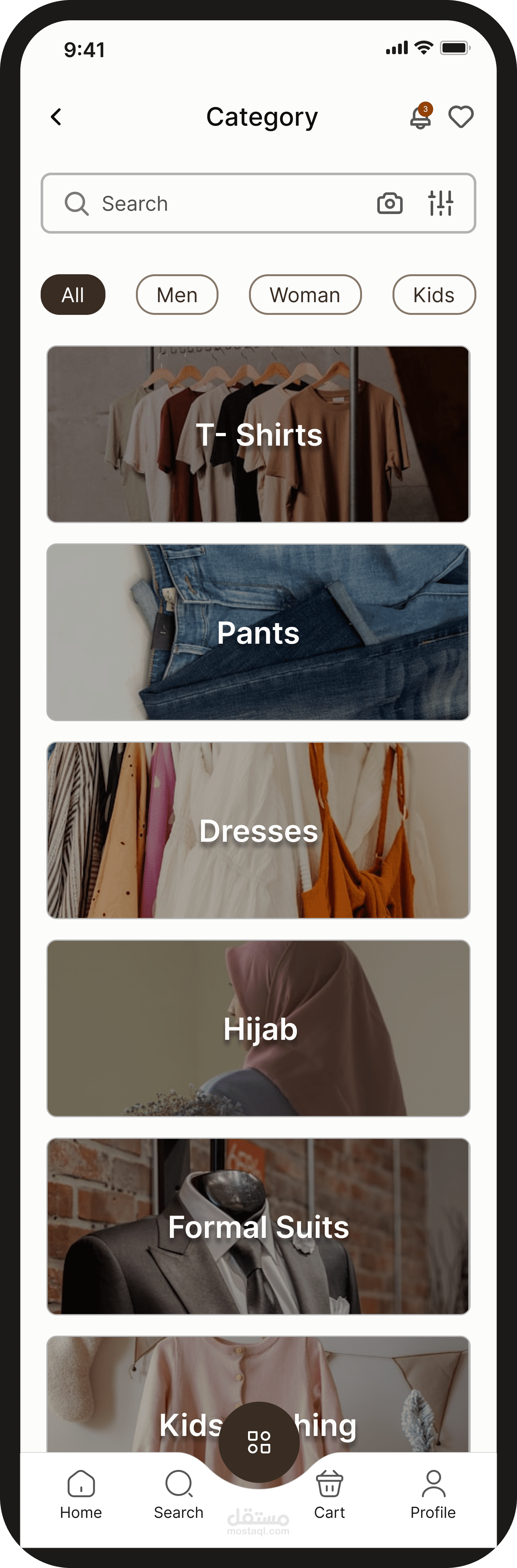The width and height of the screenshot is (517, 1568).
Task: Go to the Profile tab
Action: pos(433,1495)
